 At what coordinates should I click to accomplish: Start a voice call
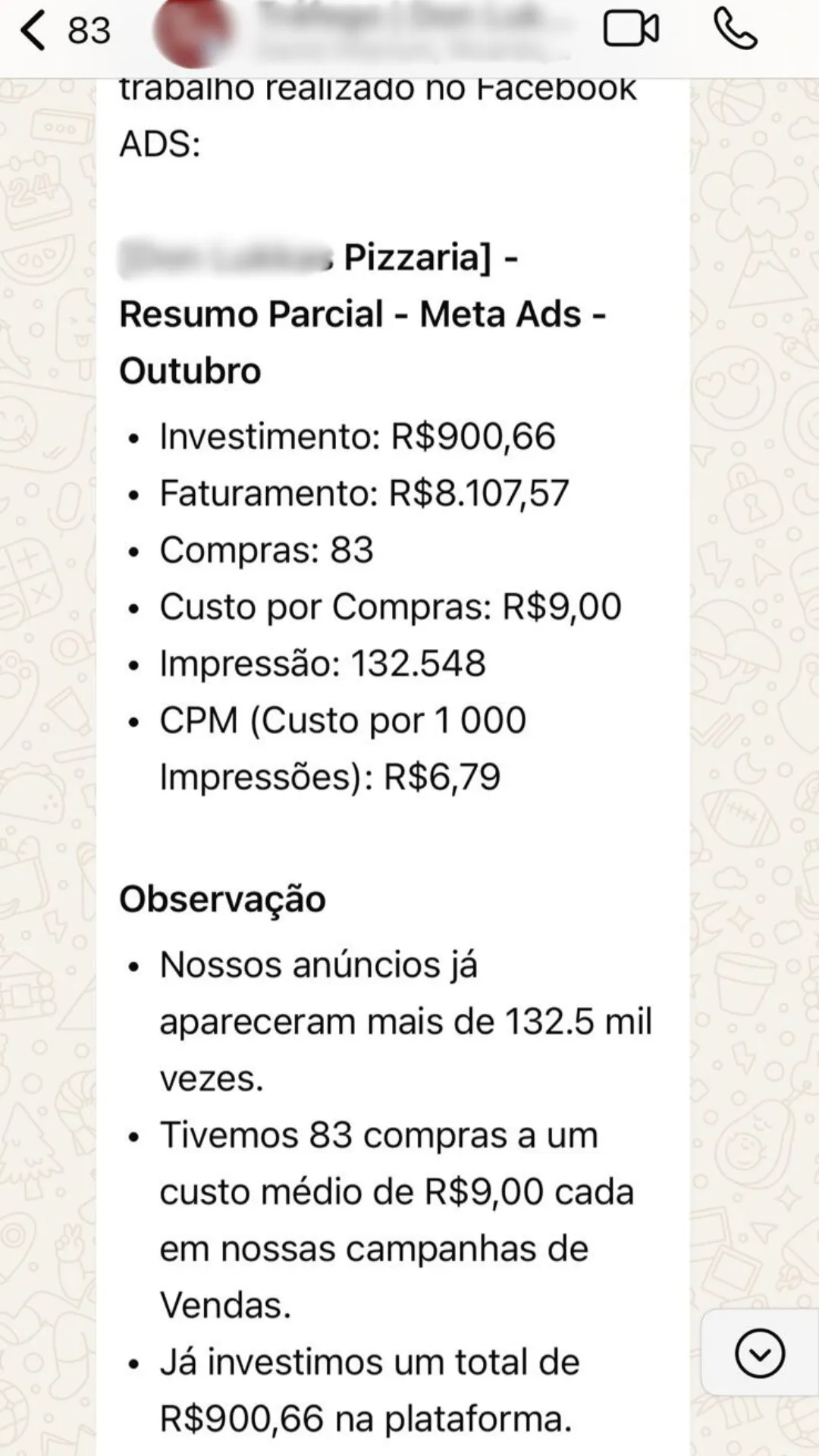[x=736, y=30]
